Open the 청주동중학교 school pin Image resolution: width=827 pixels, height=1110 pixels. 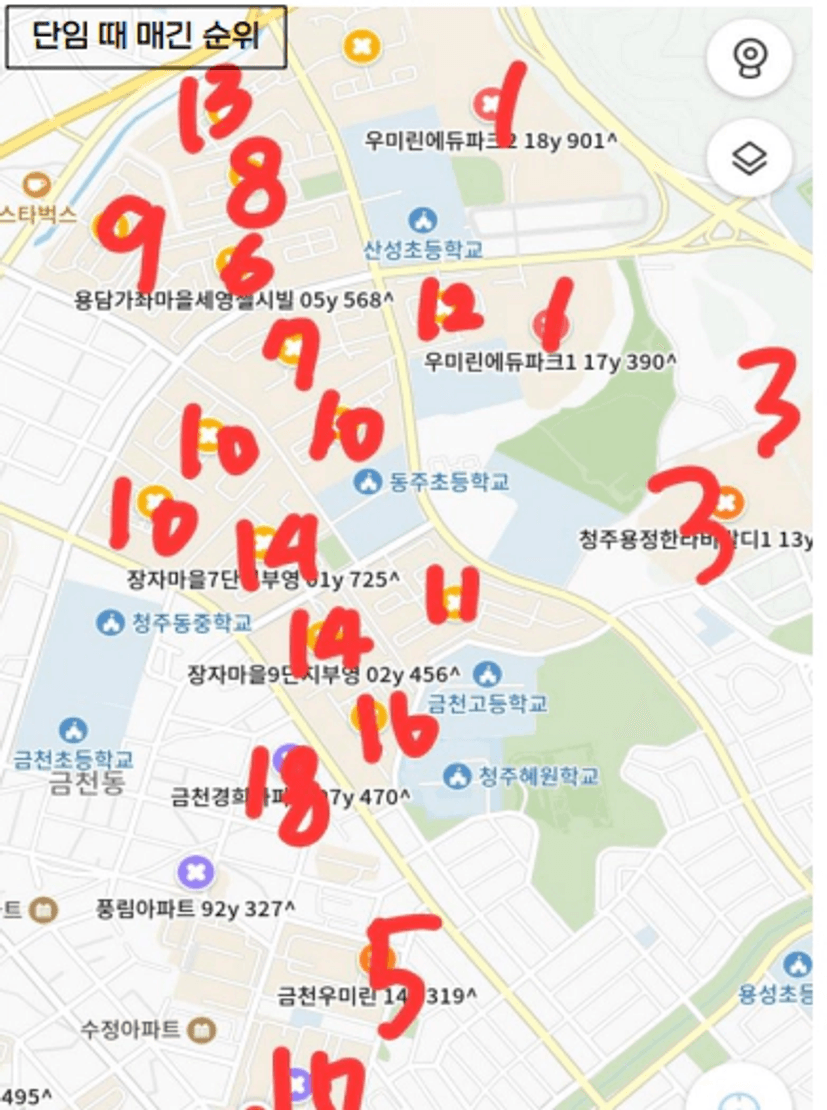pyautogui.click(x=109, y=623)
